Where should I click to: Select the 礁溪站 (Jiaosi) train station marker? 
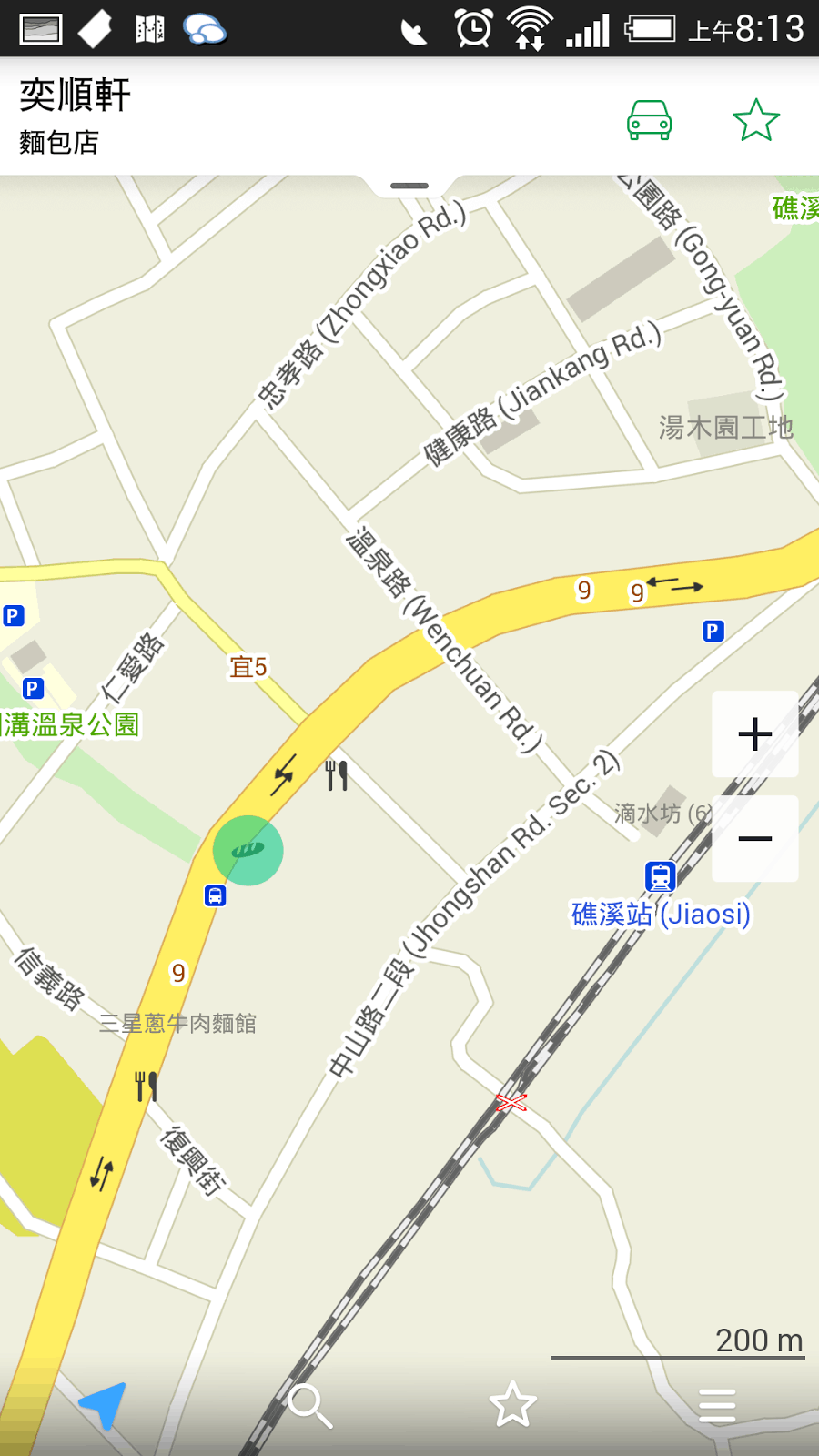(x=661, y=877)
